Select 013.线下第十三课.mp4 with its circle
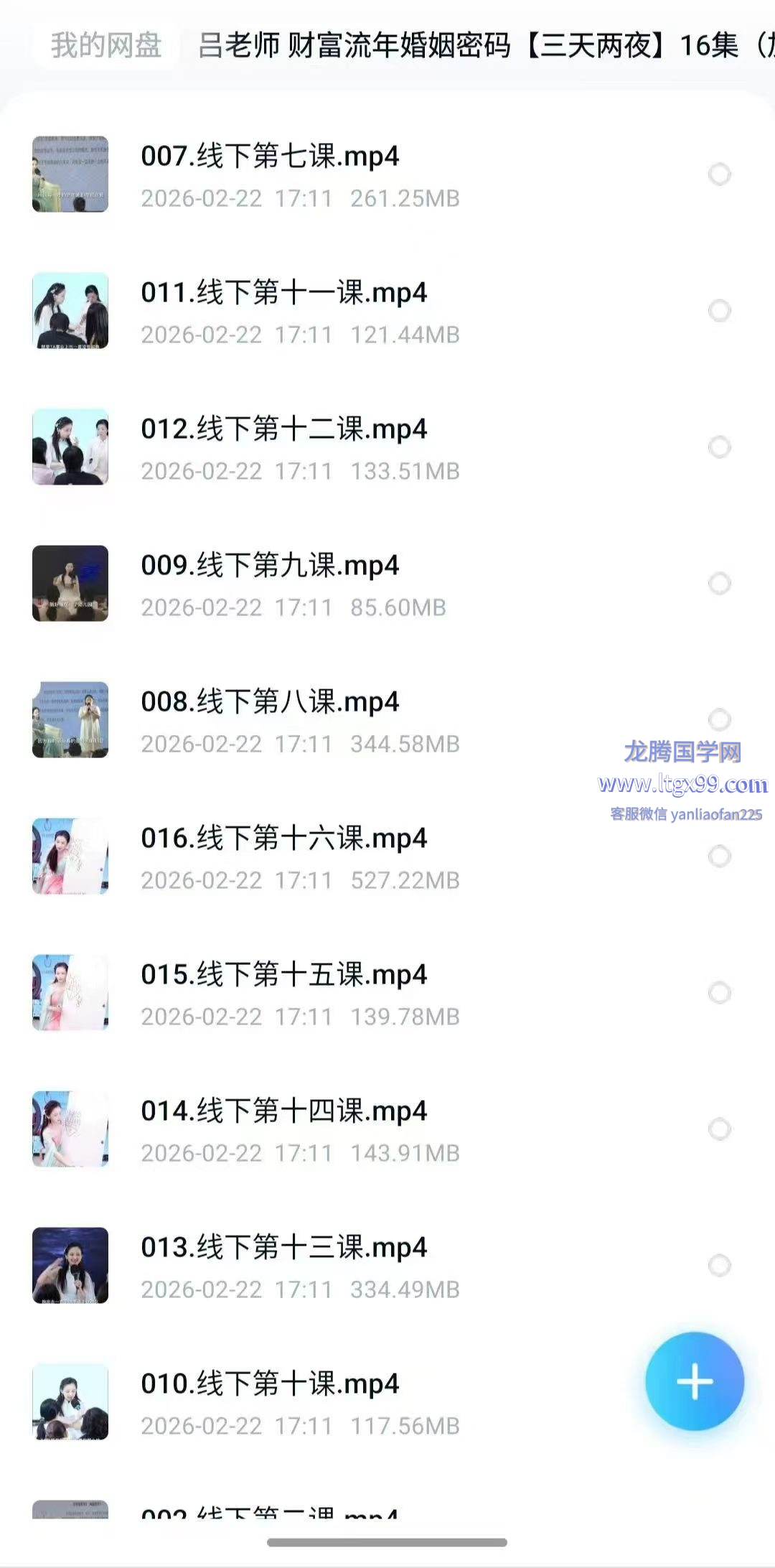 pyautogui.click(x=719, y=1266)
